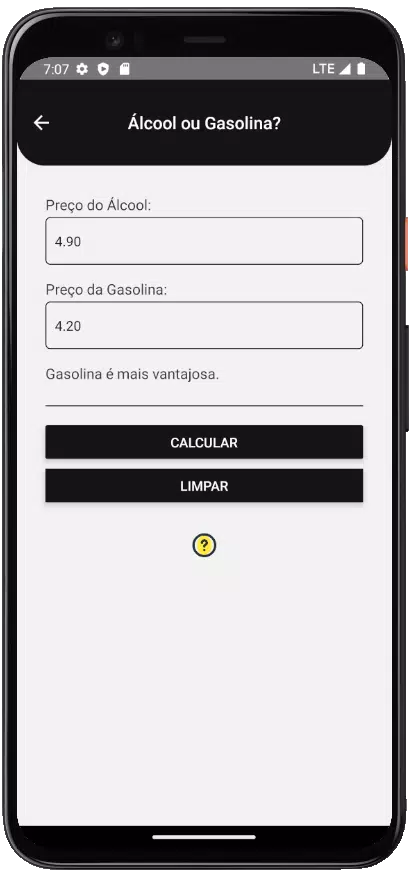
Task: Go back using the arrow icon
Action: [42, 123]
